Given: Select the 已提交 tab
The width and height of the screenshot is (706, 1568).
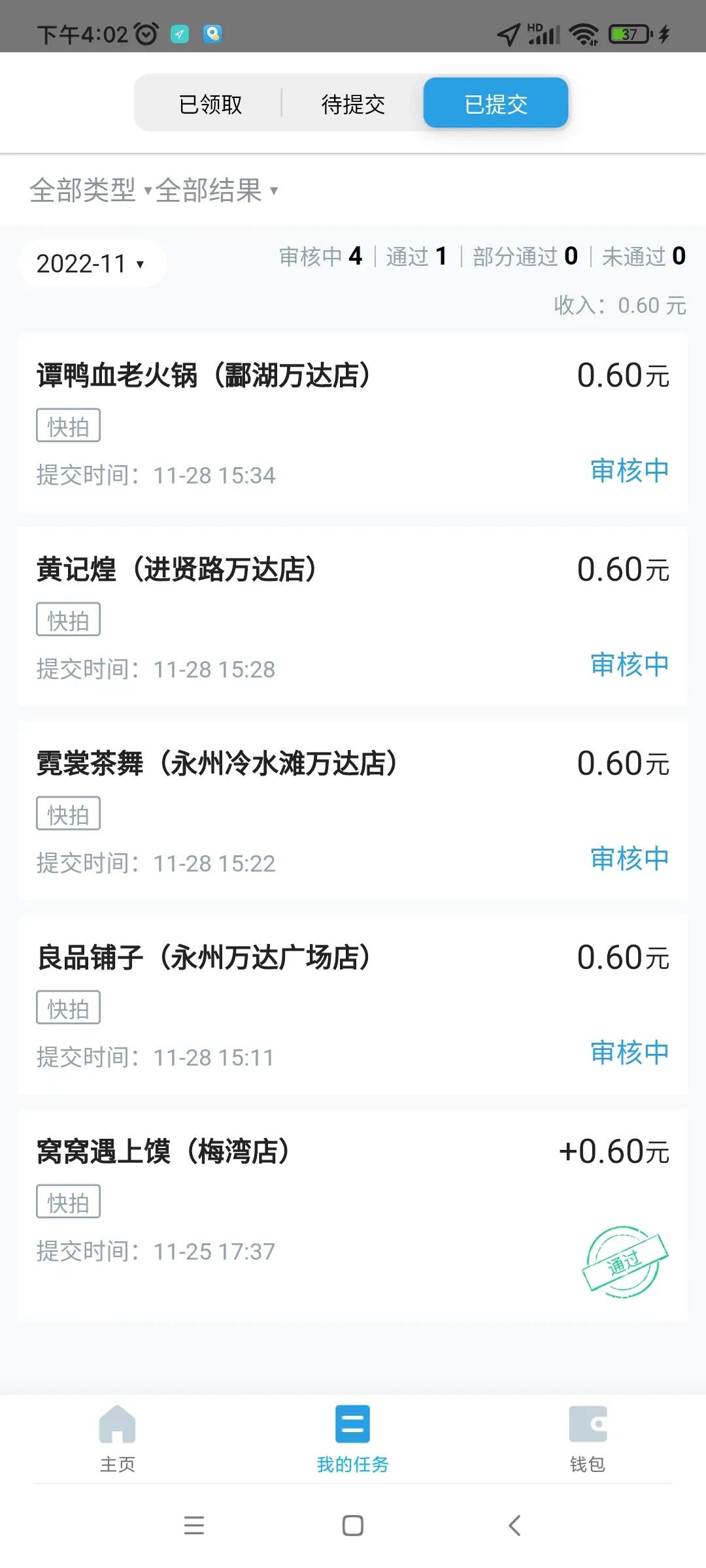Looking at the screenshot, I should click(496, 103).
